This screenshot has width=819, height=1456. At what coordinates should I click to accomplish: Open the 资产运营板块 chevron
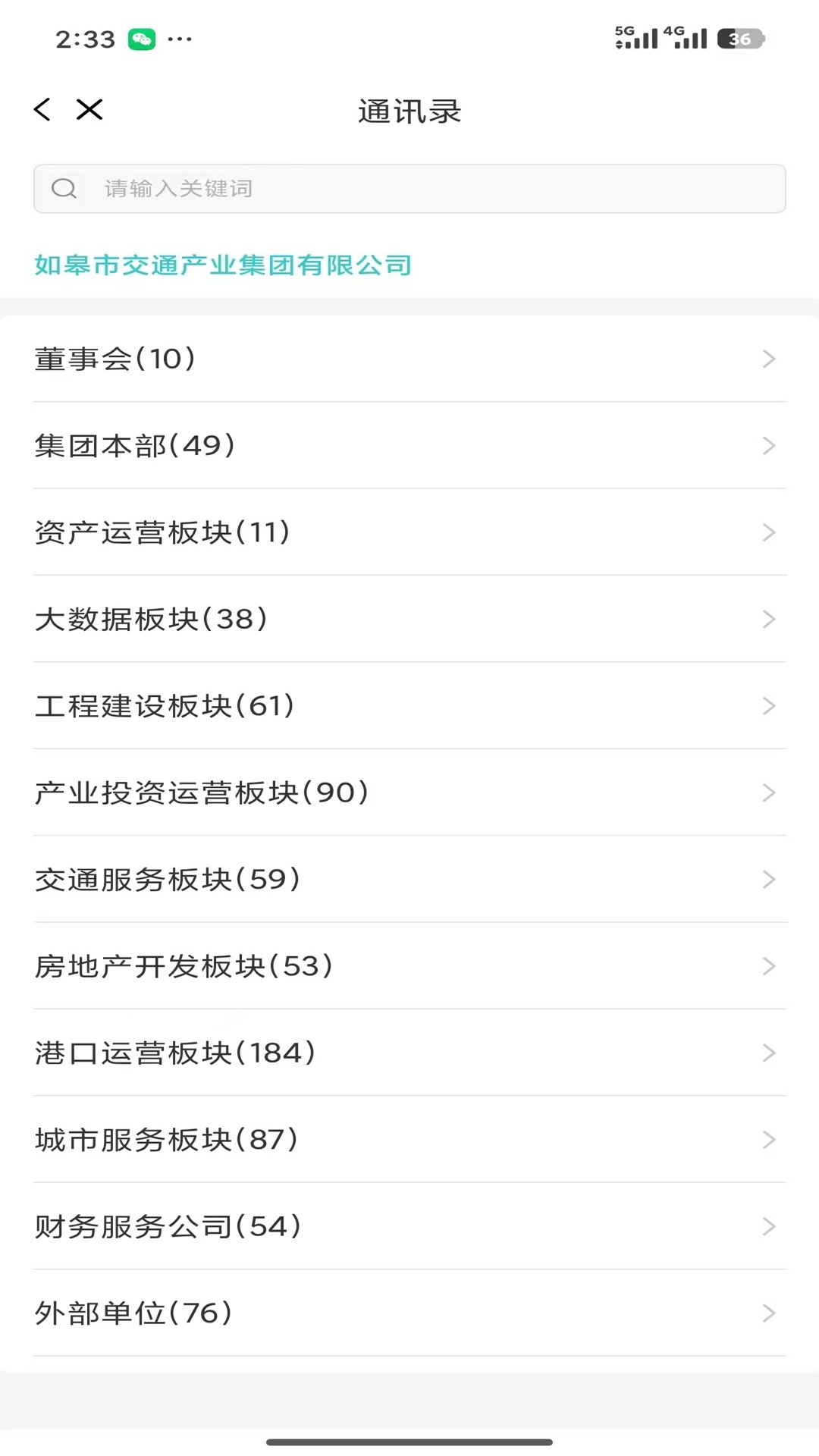coord(769,533)
